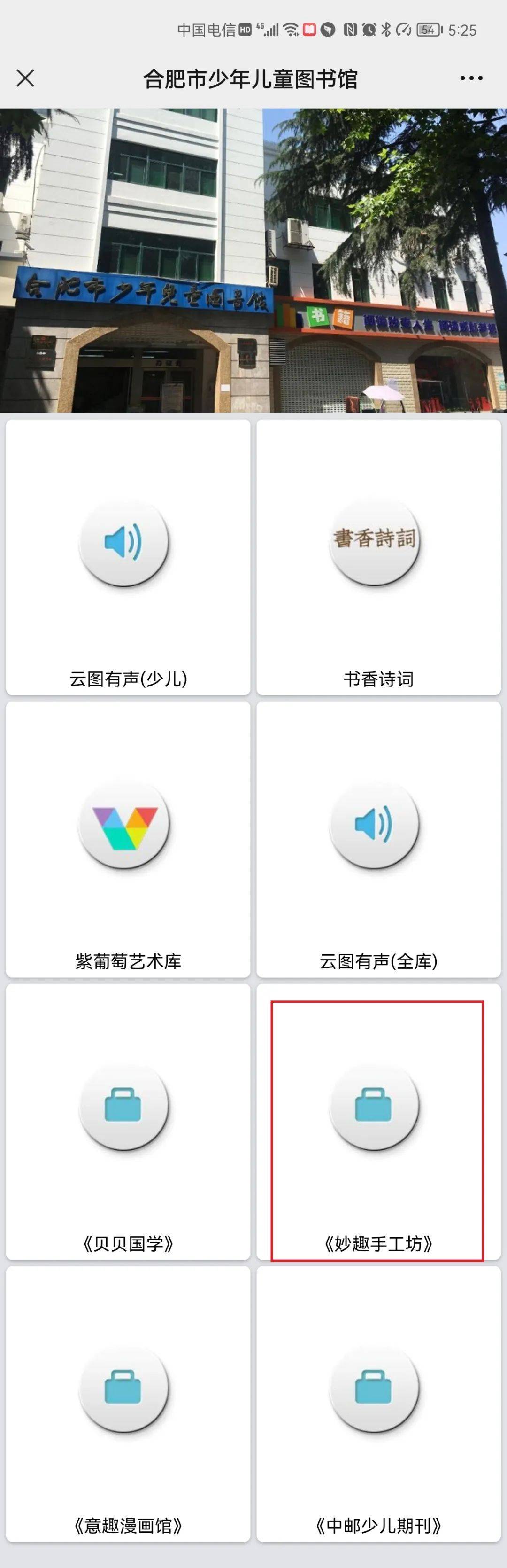Open the three-dot overflow menu
The image size is (507, 1568).
pos(471,78)
